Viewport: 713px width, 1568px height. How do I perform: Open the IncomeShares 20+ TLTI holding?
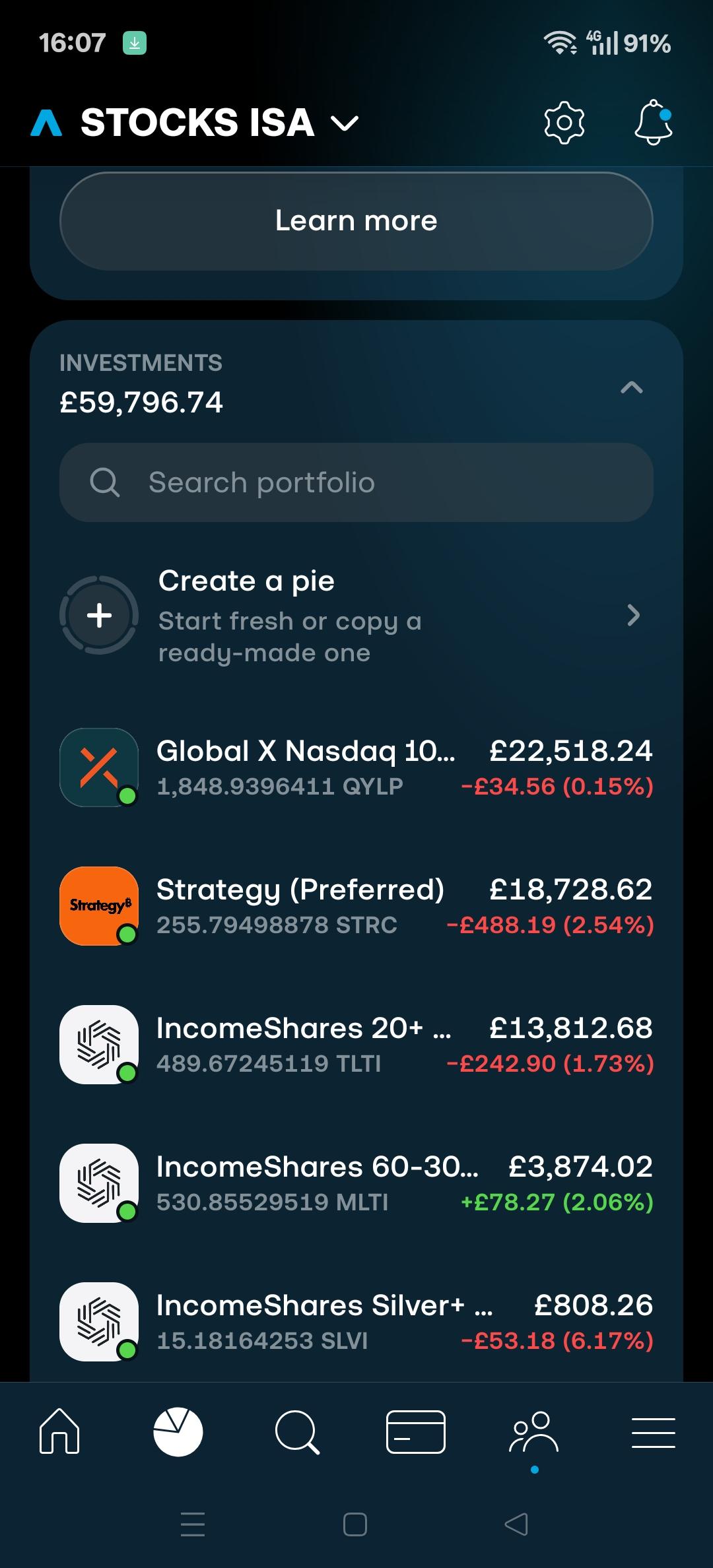coord(356,1045)
